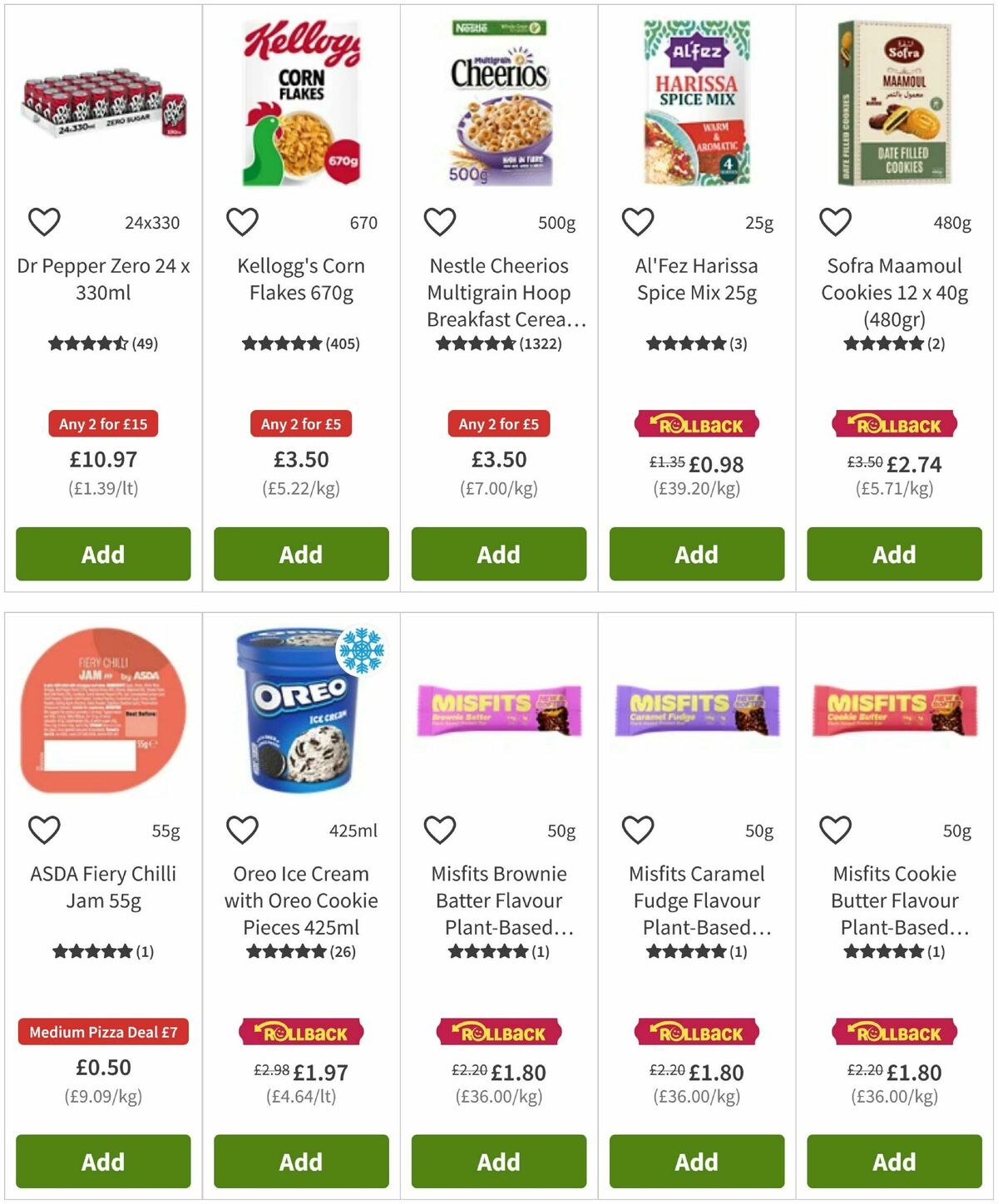Viewport: 998px width, 1204px height.
Task: Favourite ASDA Fiery Chilli Jam
Action: click(x=44, y=829)
